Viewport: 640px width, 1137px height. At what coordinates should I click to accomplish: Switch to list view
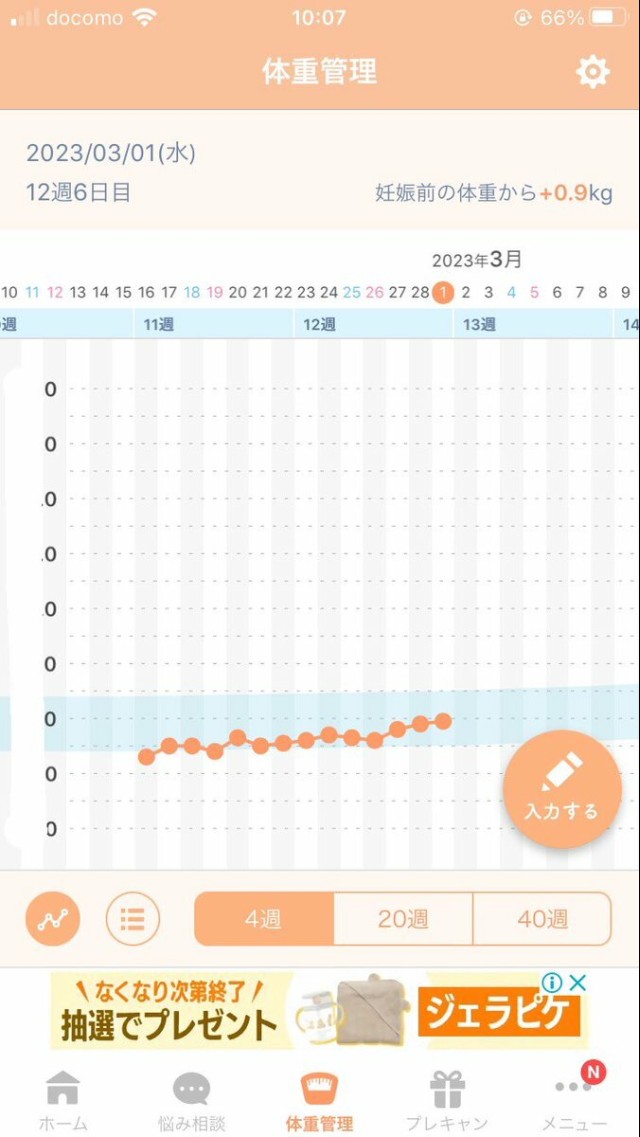point(133,919)
